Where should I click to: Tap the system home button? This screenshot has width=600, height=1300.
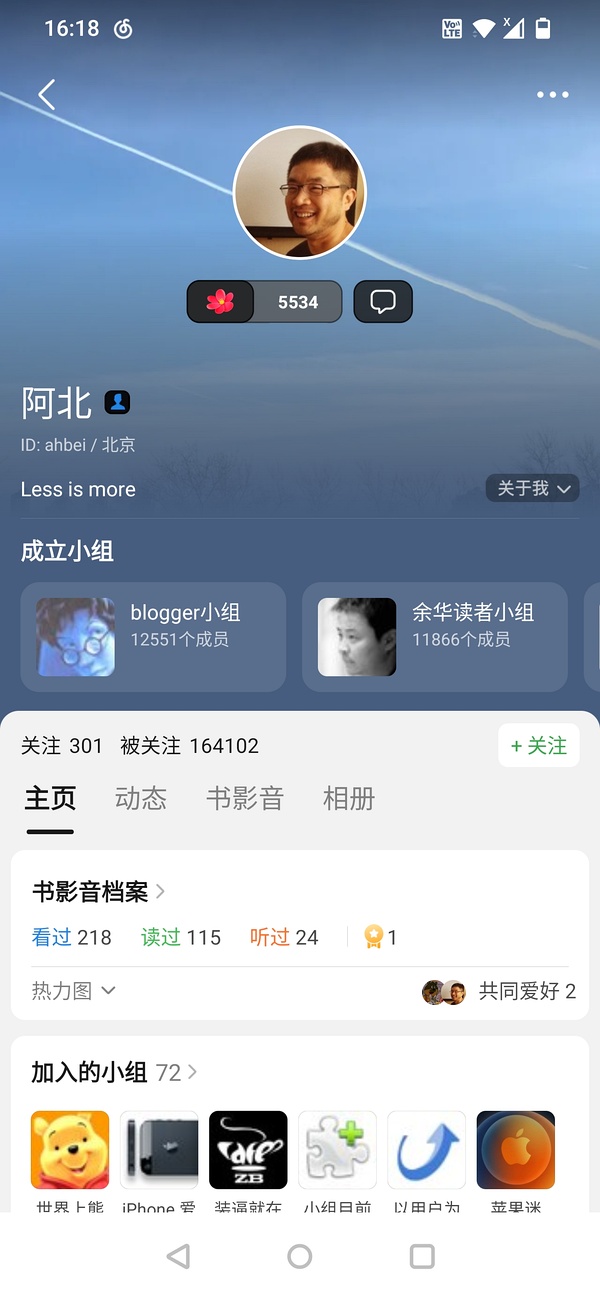[300, 1257]
